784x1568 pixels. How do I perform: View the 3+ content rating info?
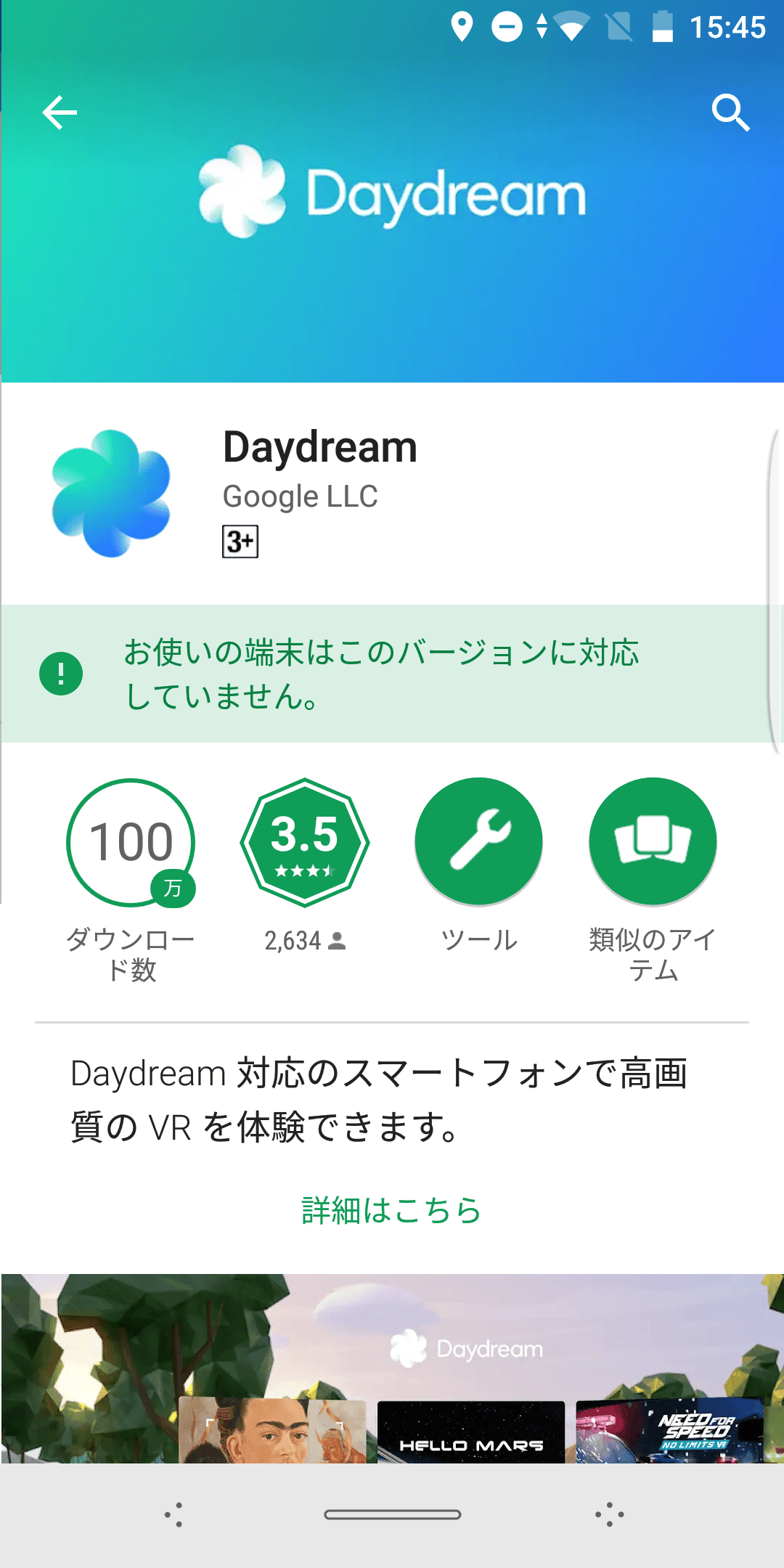click(x=240, y=542)
